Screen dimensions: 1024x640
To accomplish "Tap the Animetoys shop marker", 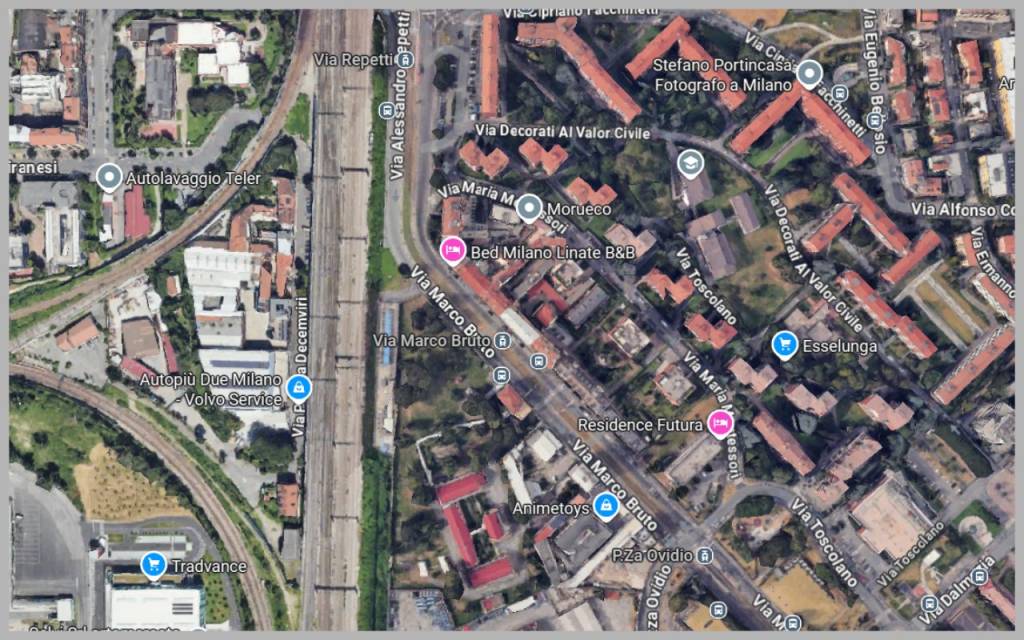I will (605, 506).
